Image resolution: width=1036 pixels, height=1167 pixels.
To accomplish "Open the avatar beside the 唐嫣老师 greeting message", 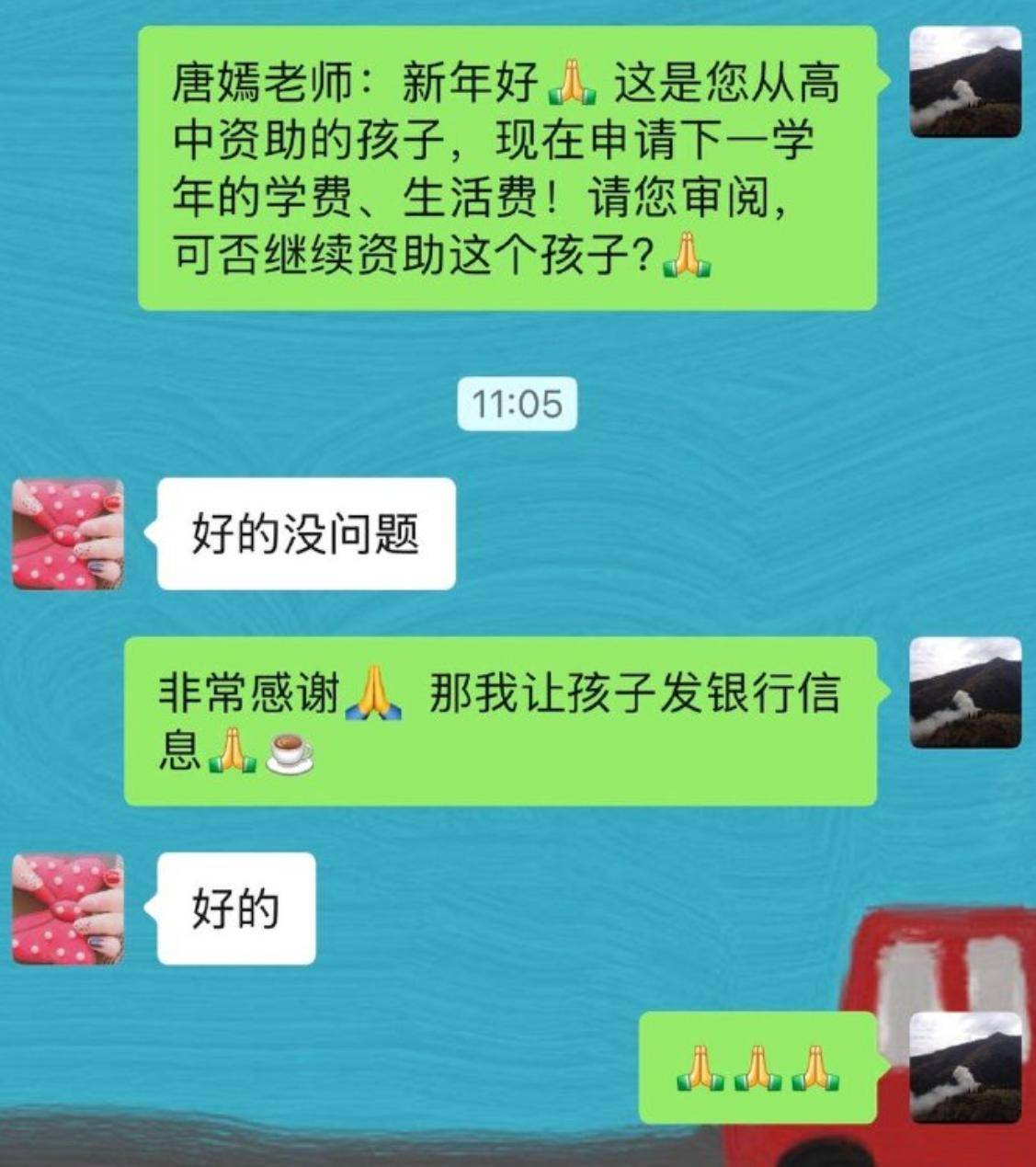I will coord(965,82).
